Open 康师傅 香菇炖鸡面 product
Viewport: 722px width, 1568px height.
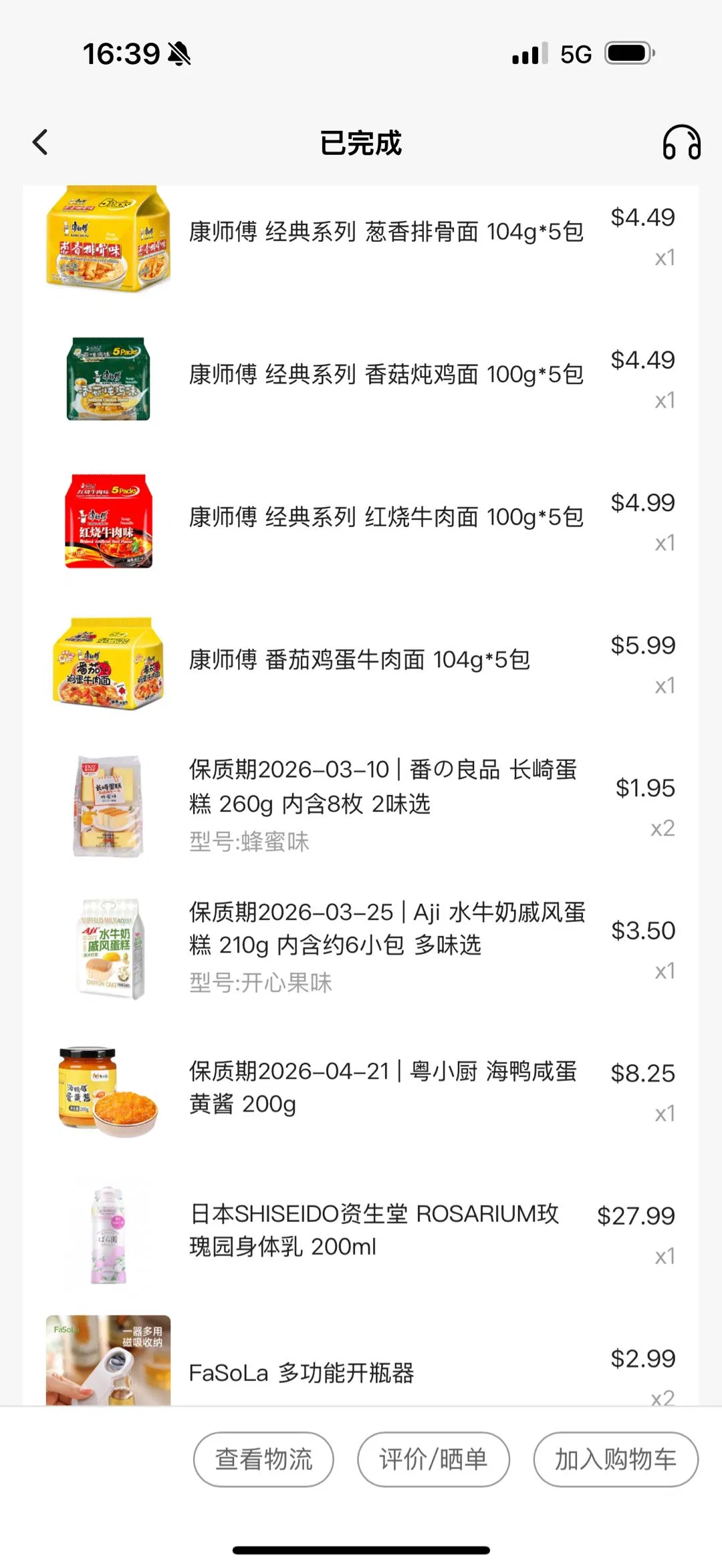[x=386, y=375]
